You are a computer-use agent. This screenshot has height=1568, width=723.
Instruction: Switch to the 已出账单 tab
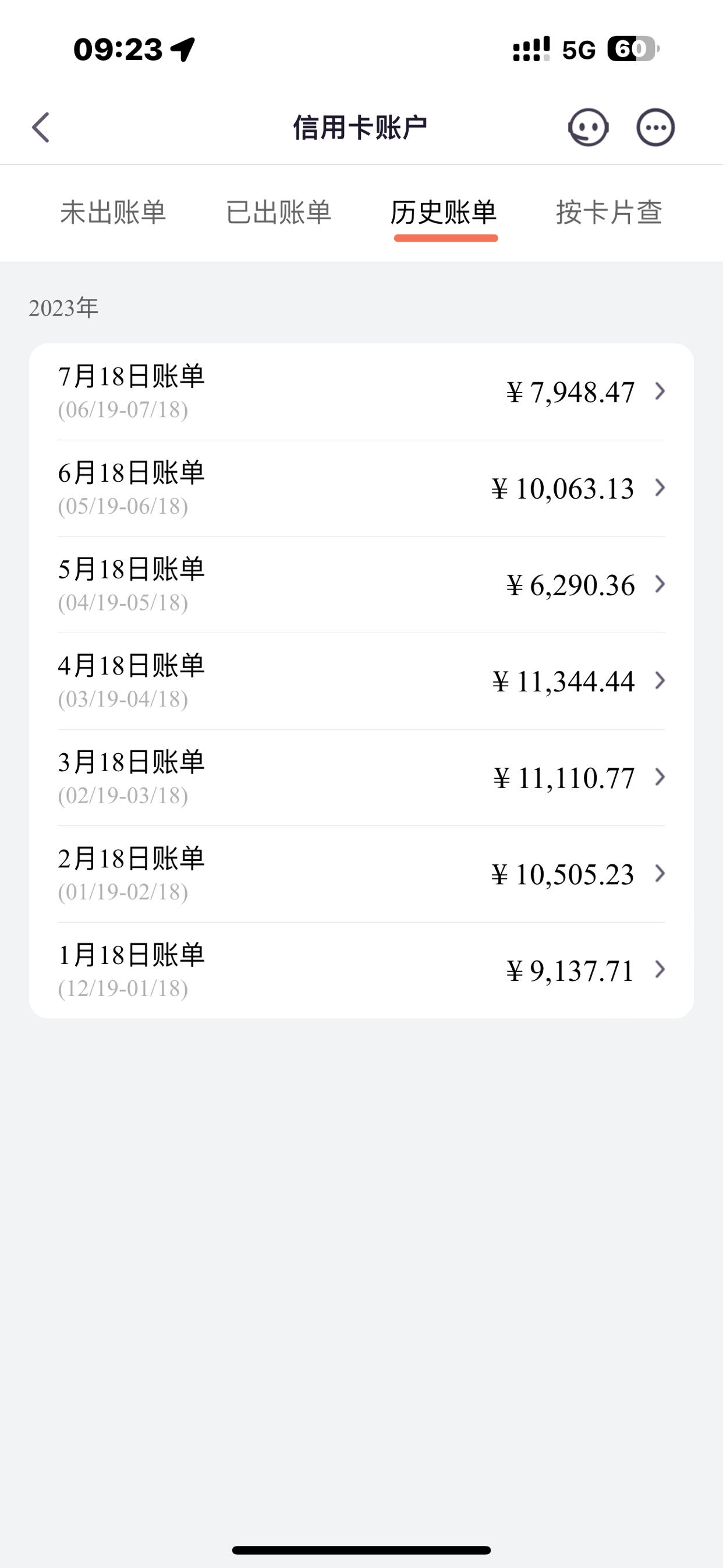pyautogui.click(x=279, y=213)
